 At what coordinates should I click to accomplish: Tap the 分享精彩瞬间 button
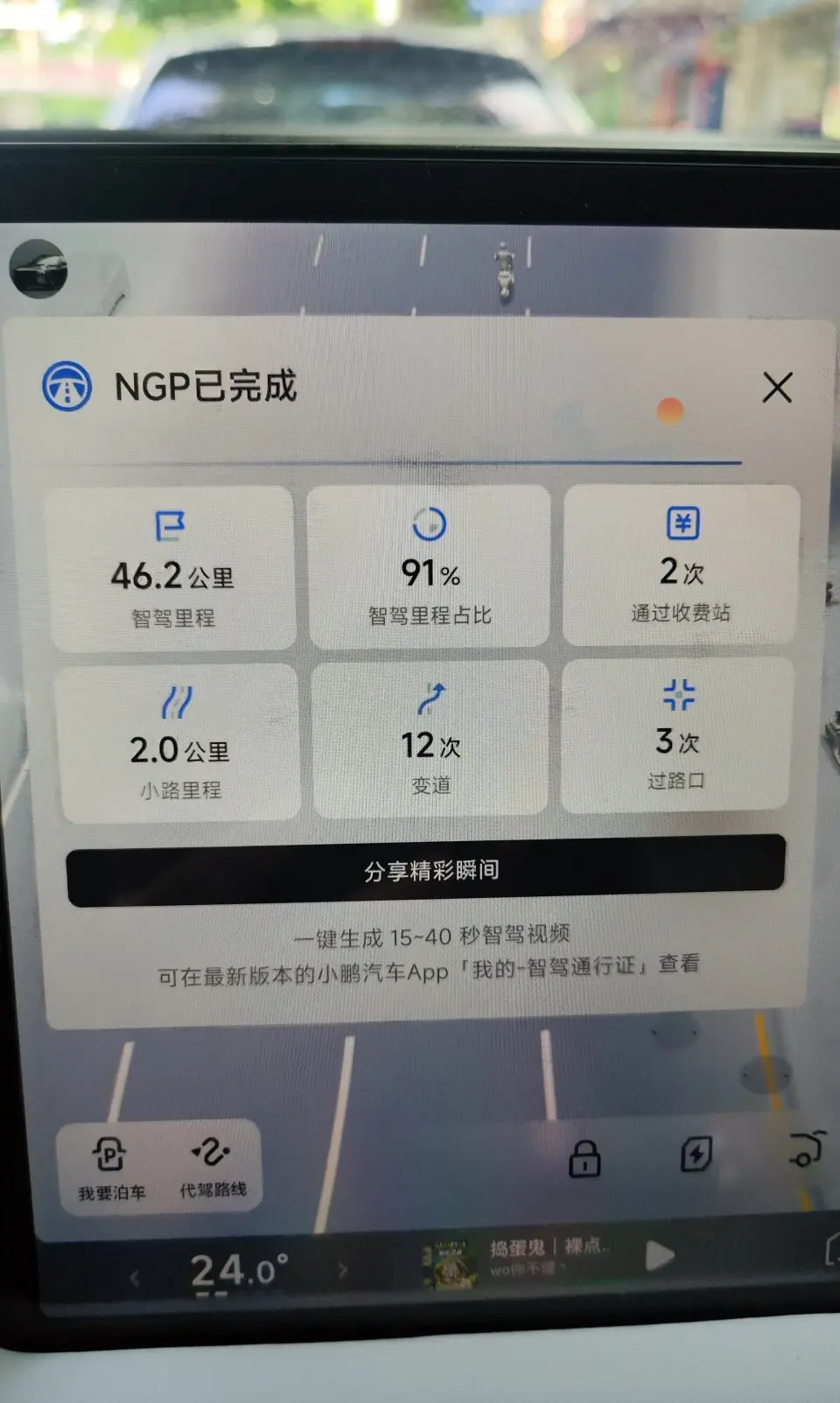tap(426, 870)
